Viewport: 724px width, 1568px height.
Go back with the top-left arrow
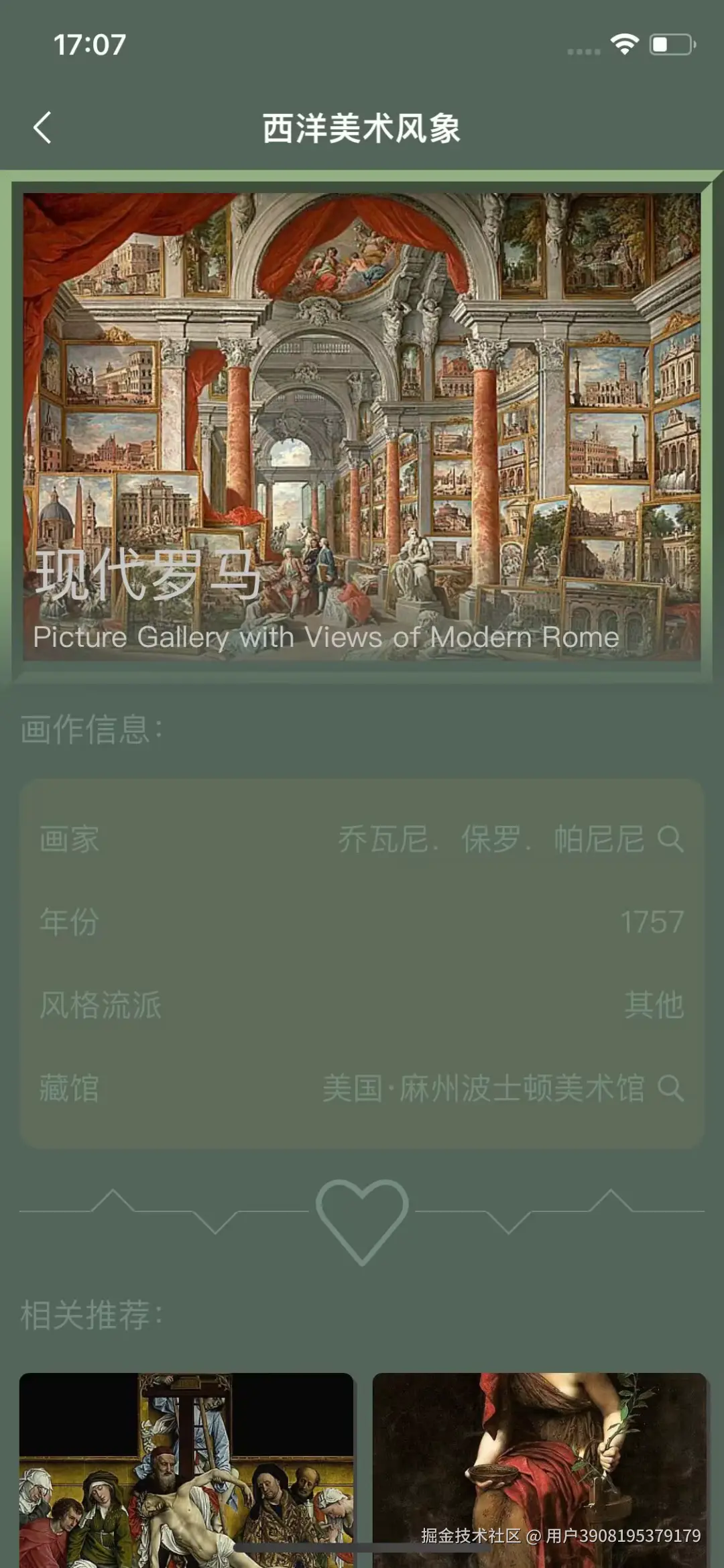pos(42,127)
